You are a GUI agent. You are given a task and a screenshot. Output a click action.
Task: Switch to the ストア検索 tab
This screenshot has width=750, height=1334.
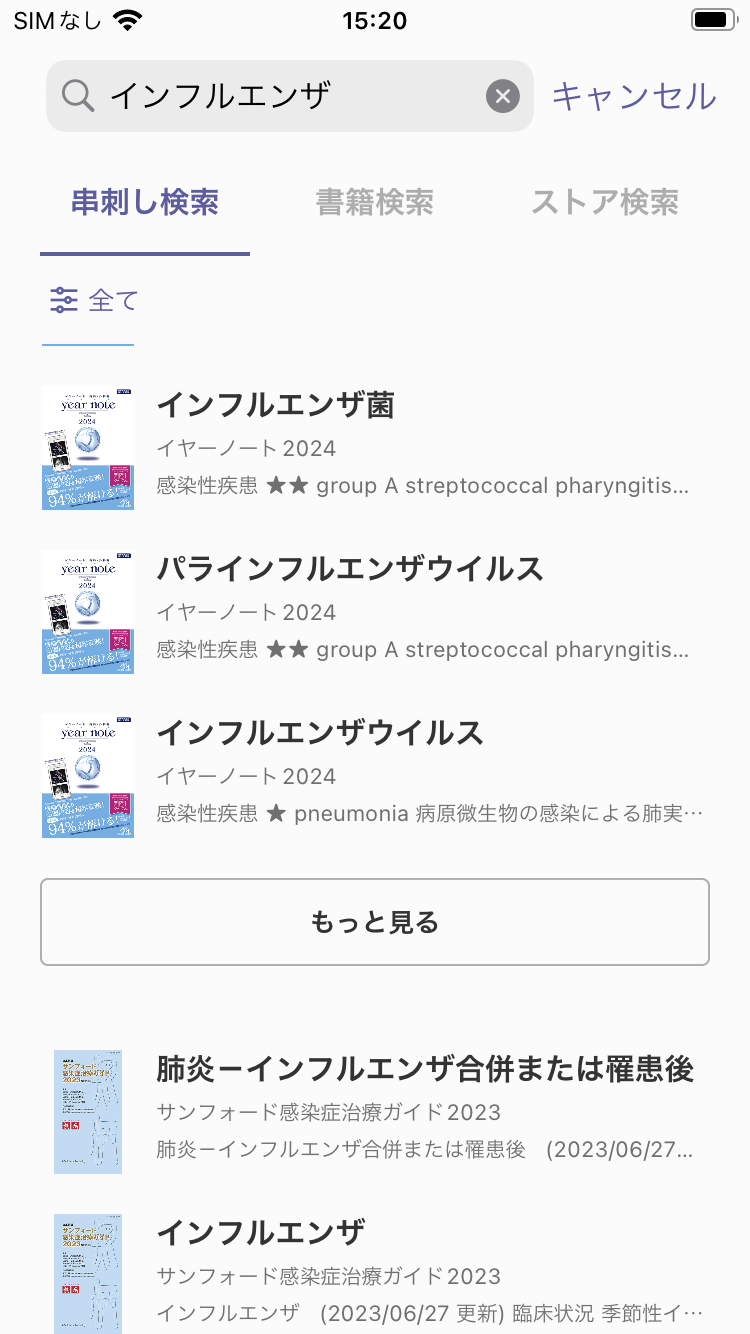[x=605, y=203]
